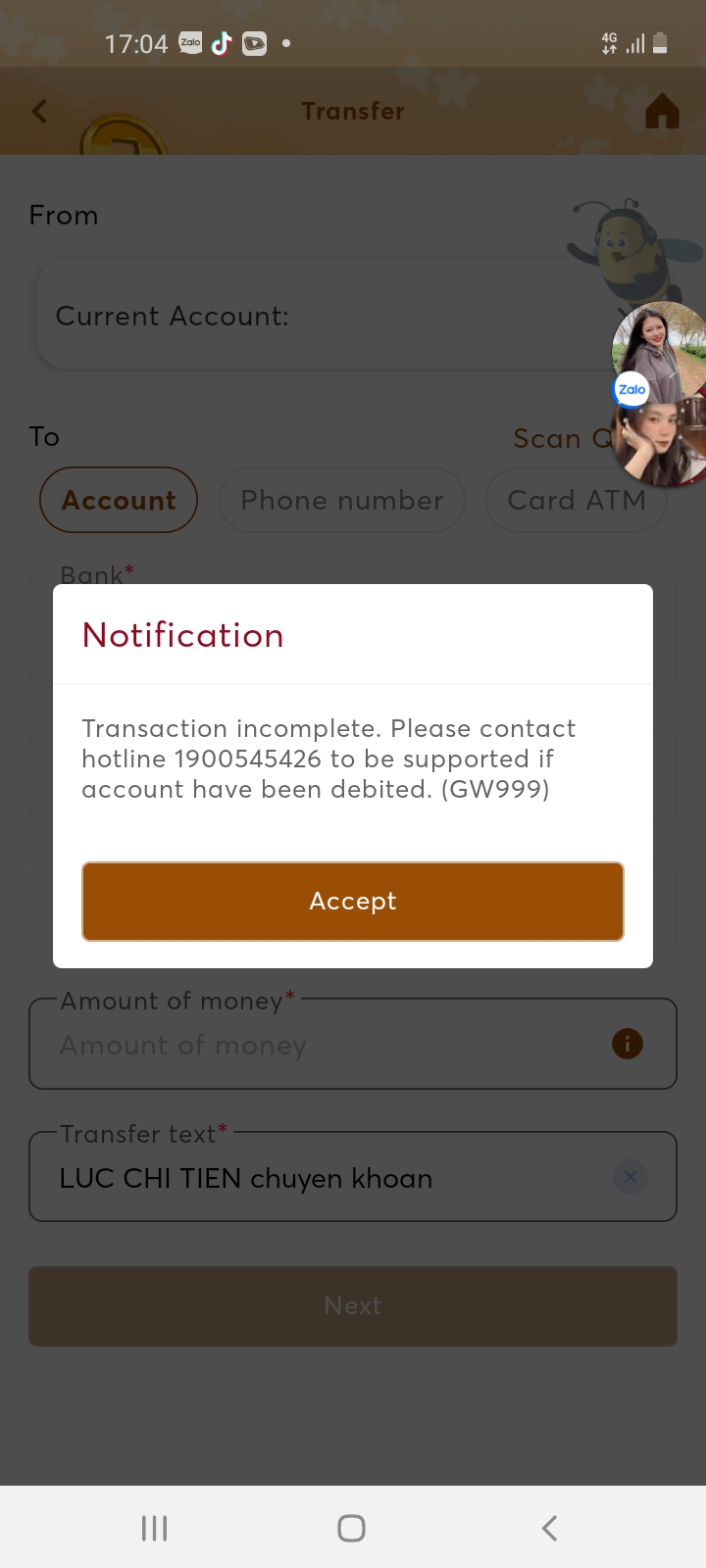
Task: Go back with the system navigation button
Action: 550,1528
